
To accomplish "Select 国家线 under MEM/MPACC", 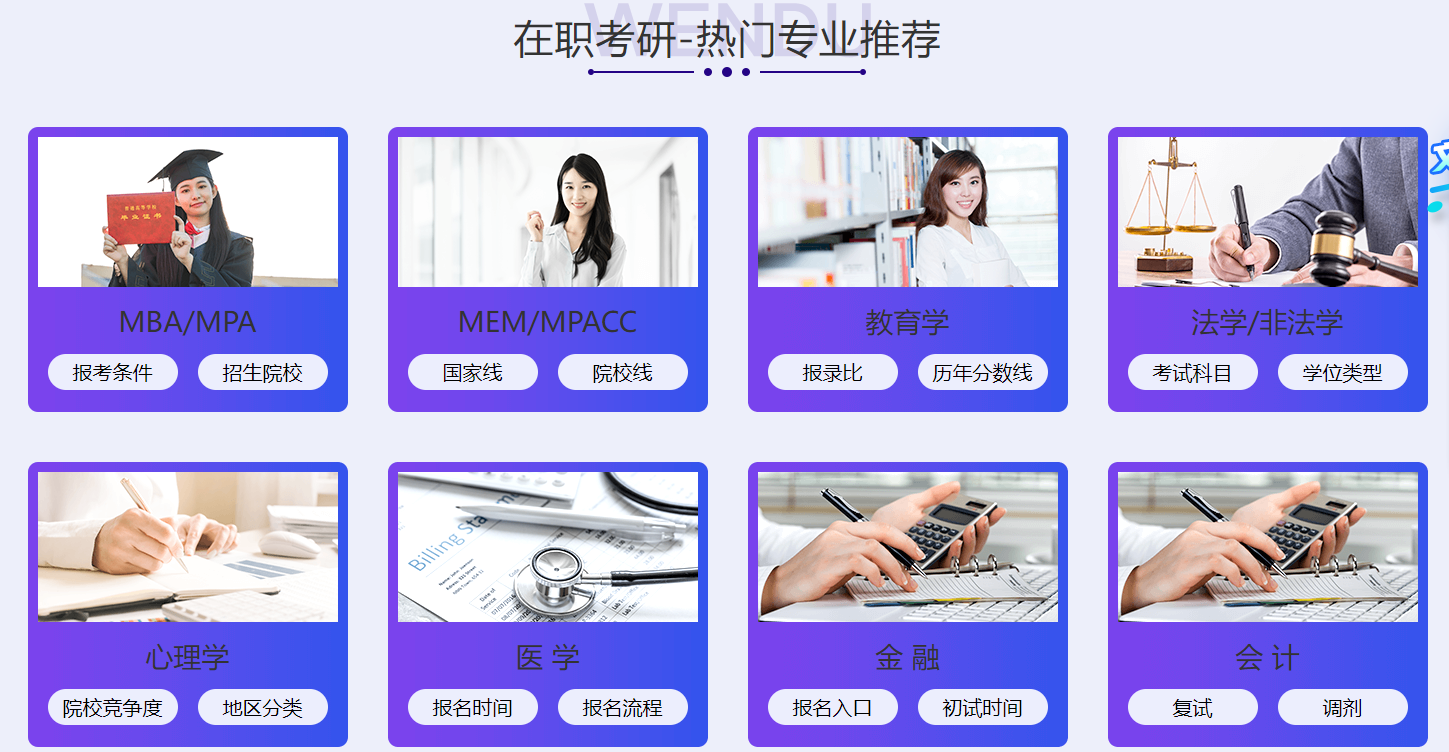I will [473, 373].
